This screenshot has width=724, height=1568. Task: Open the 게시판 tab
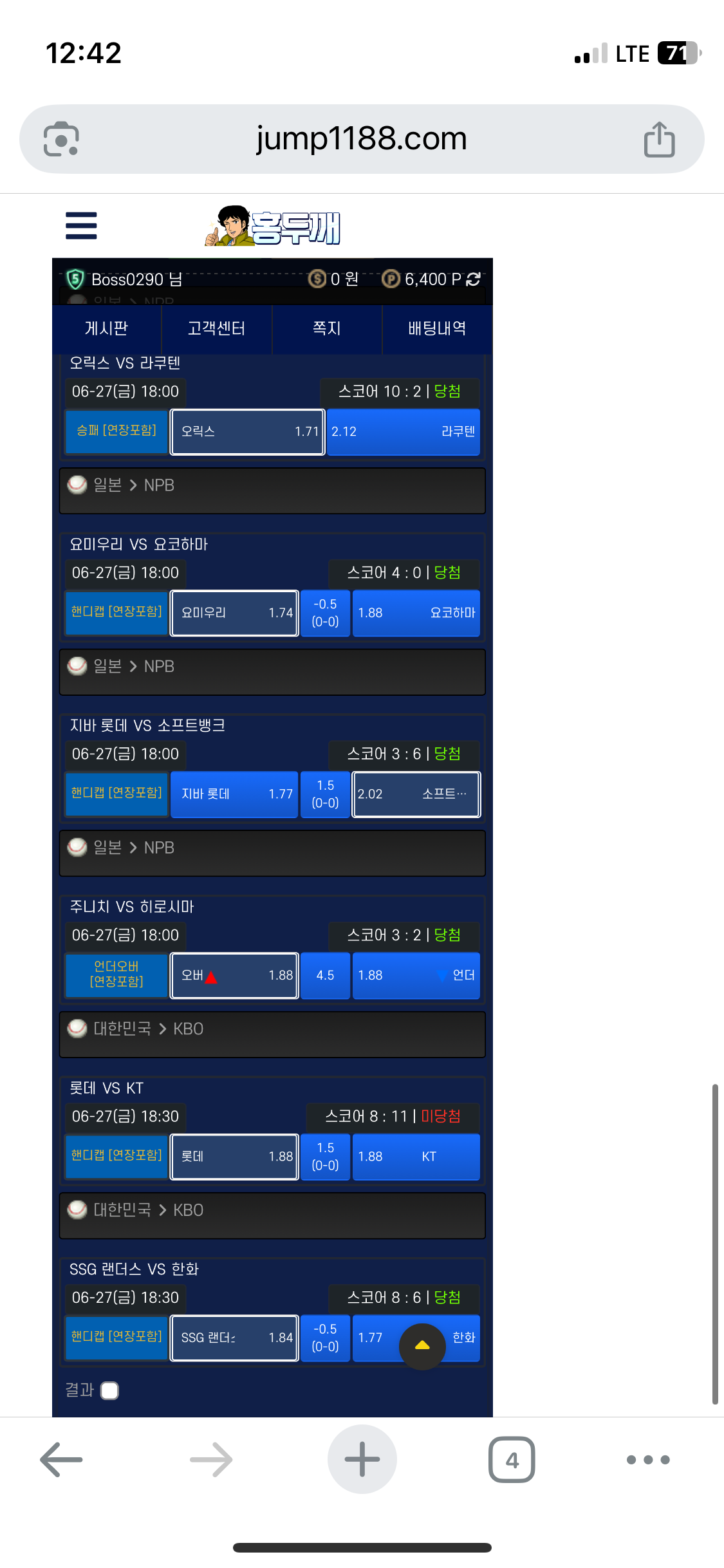click(107, 329)
